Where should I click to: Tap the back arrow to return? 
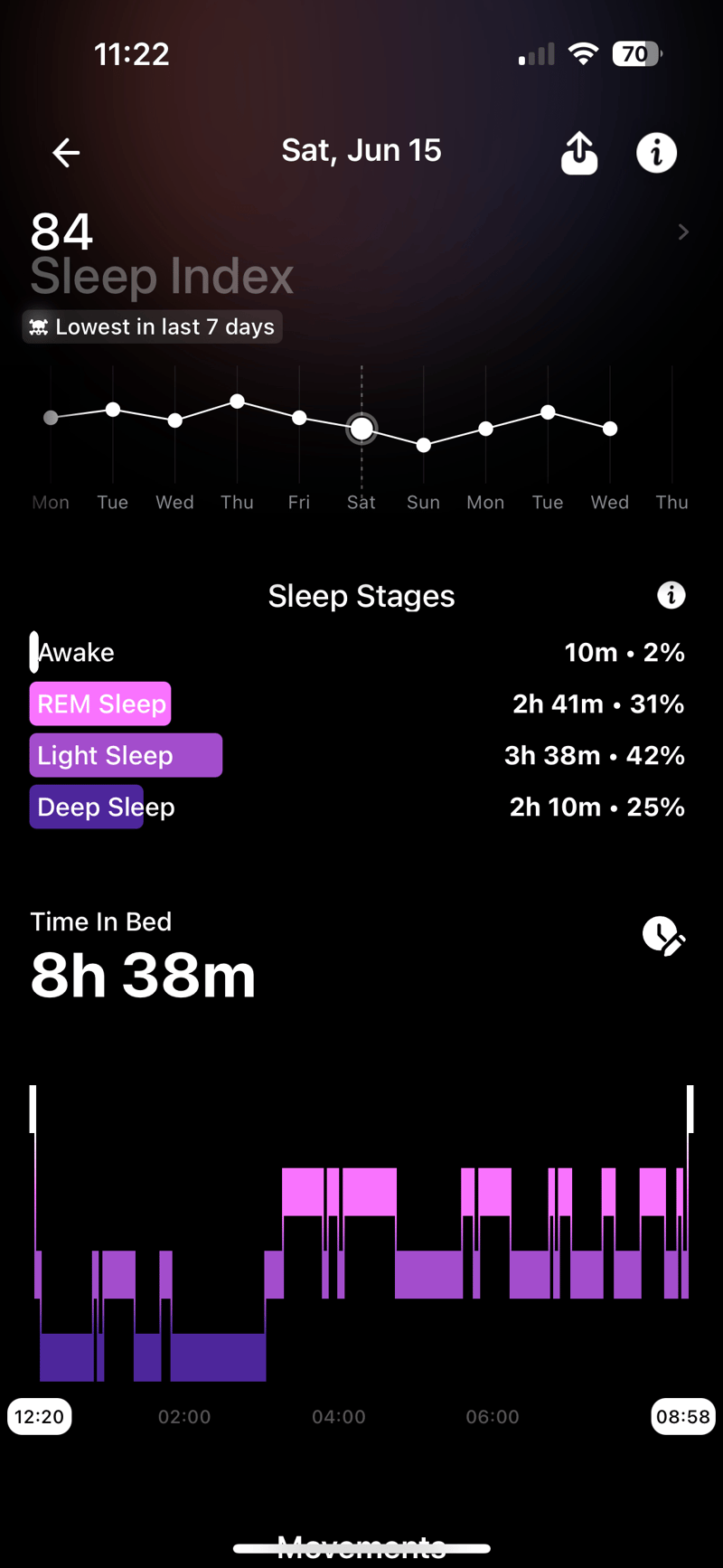pos(65,153)
